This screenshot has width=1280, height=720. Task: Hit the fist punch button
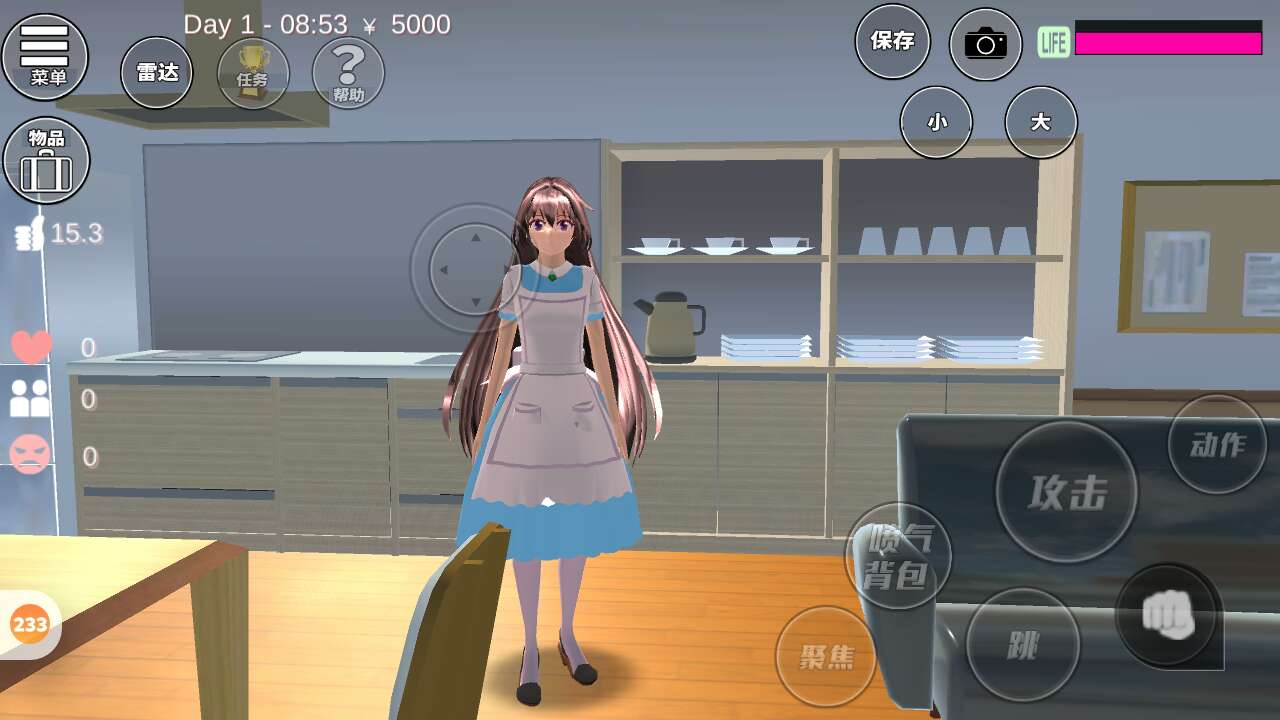1168,616
